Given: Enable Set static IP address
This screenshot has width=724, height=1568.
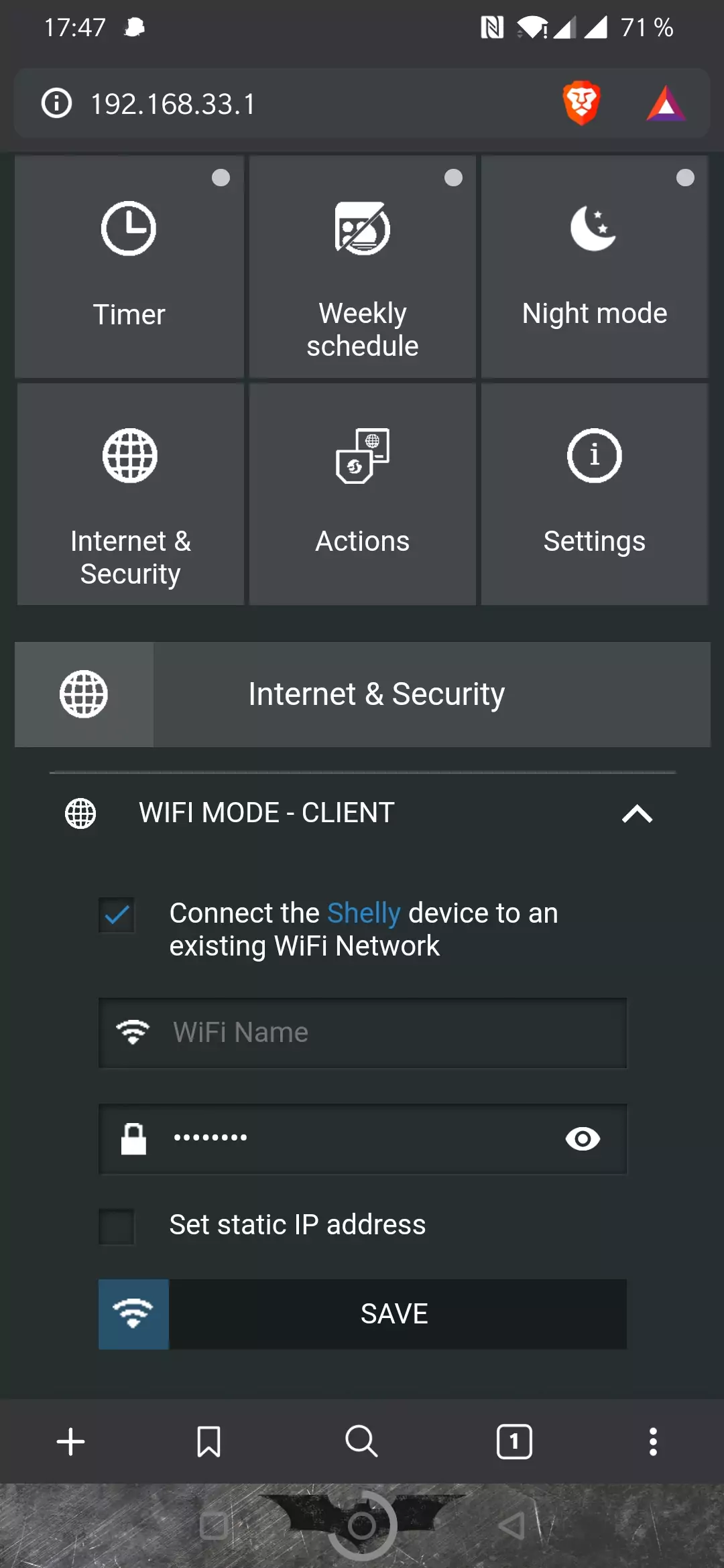Looking at the screenshot, I should [117, 1226].
